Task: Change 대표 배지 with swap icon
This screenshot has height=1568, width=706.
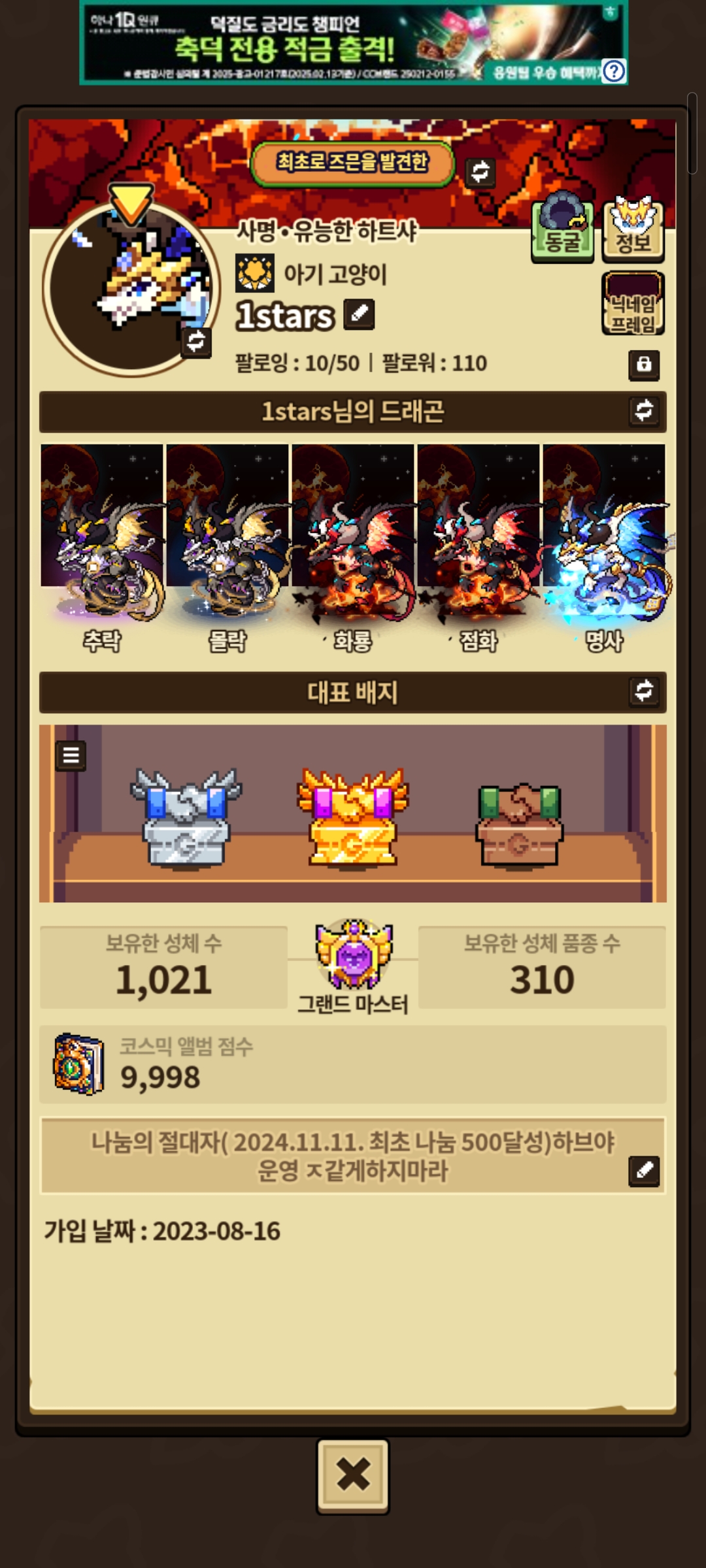Action: click(644, 691)
